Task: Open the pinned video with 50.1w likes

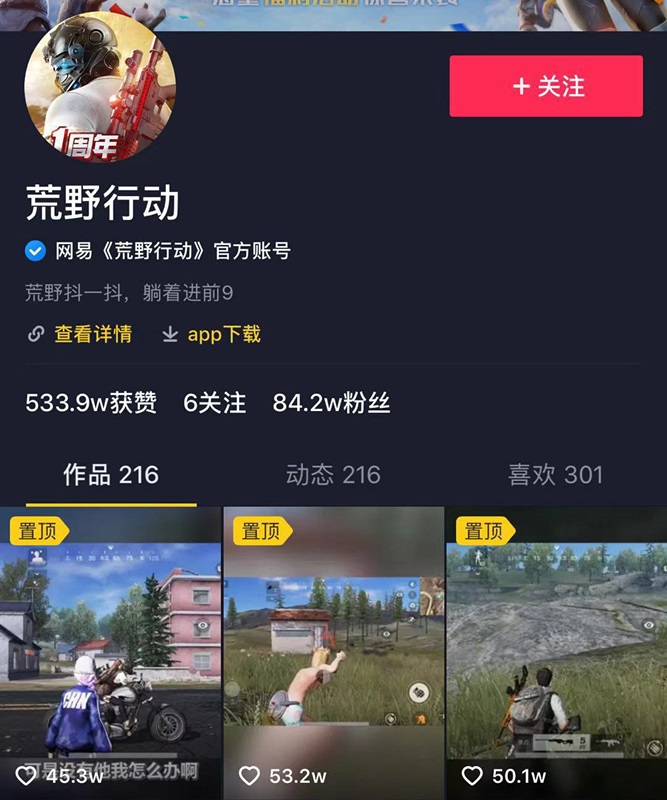Action: click(556, 650)
